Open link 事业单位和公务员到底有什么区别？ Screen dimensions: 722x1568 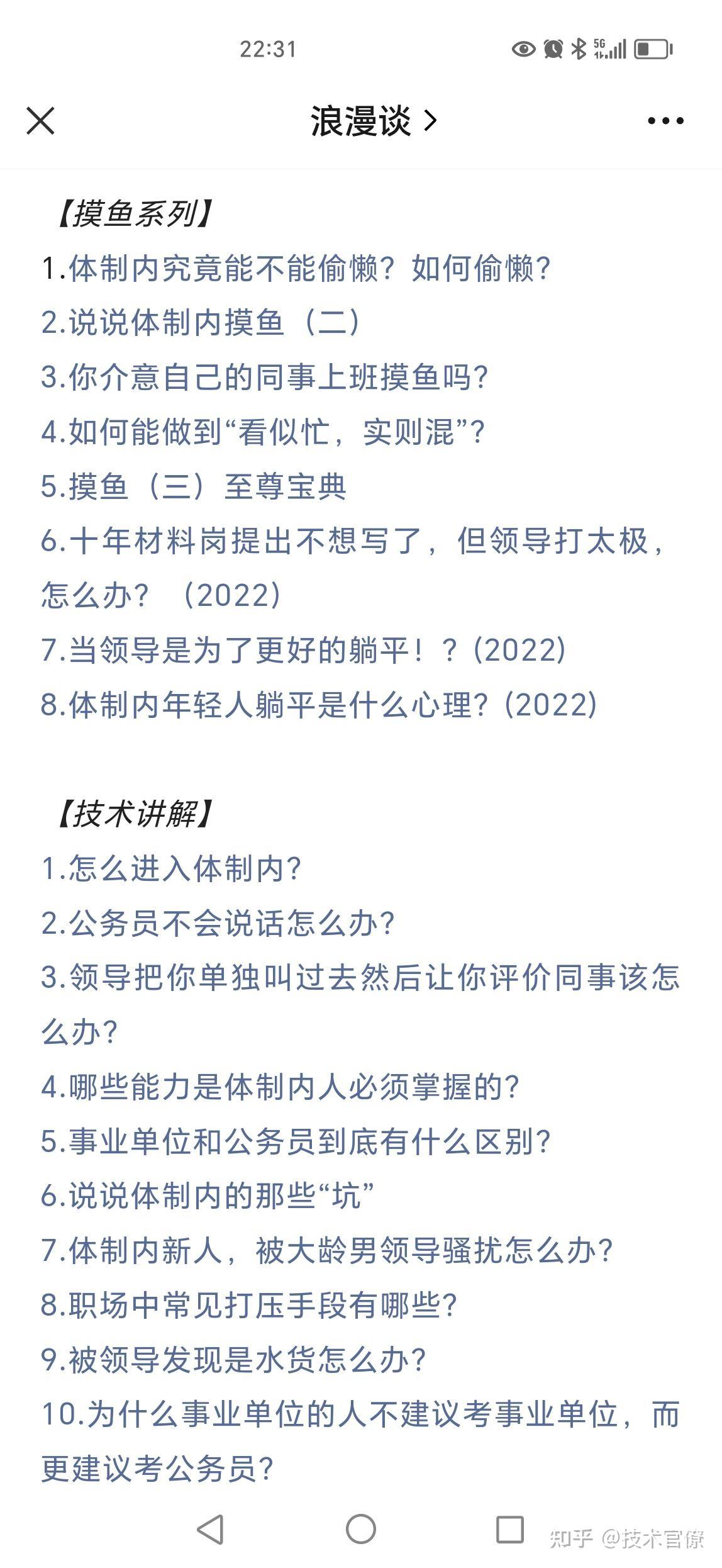coord(296,1142)
